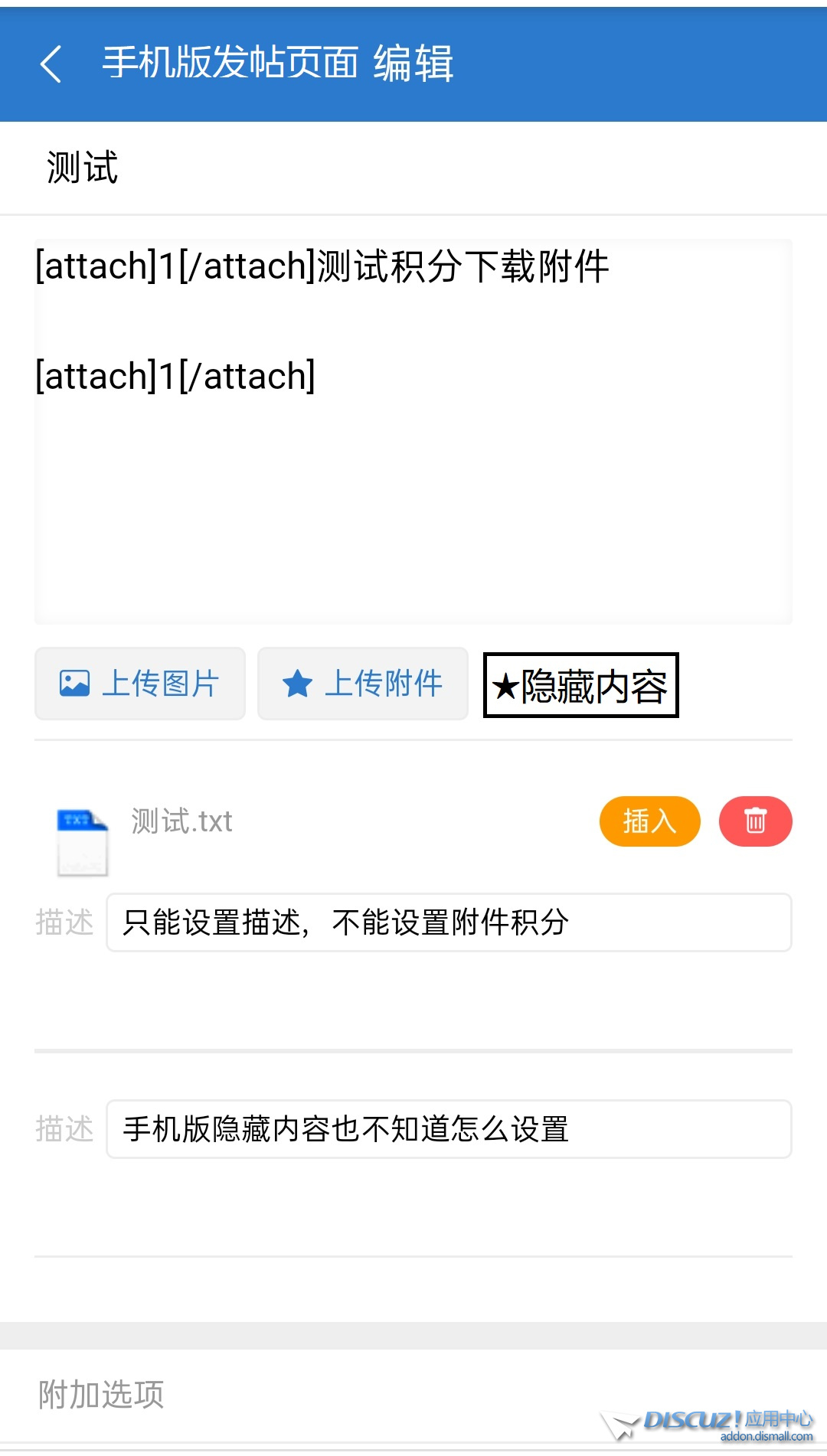Go back using the header arrow

[x=51, y=64]
